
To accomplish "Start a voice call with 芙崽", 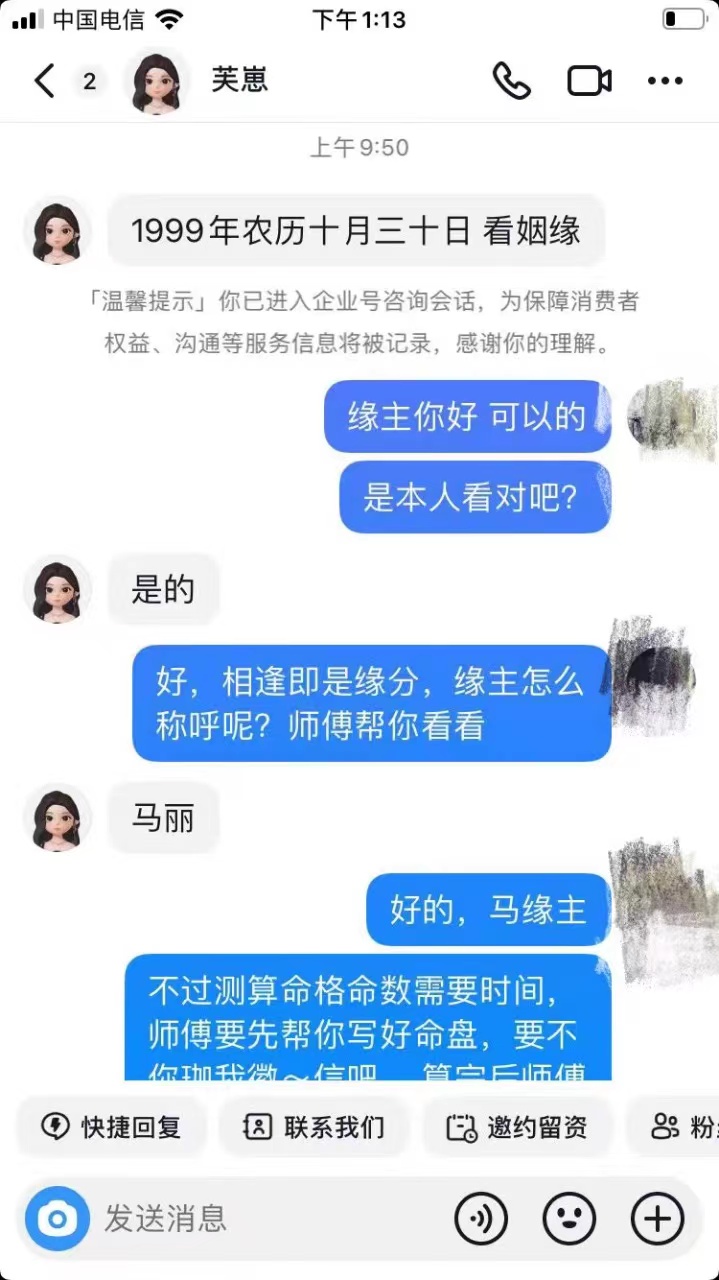I will [x=512, y=81].
